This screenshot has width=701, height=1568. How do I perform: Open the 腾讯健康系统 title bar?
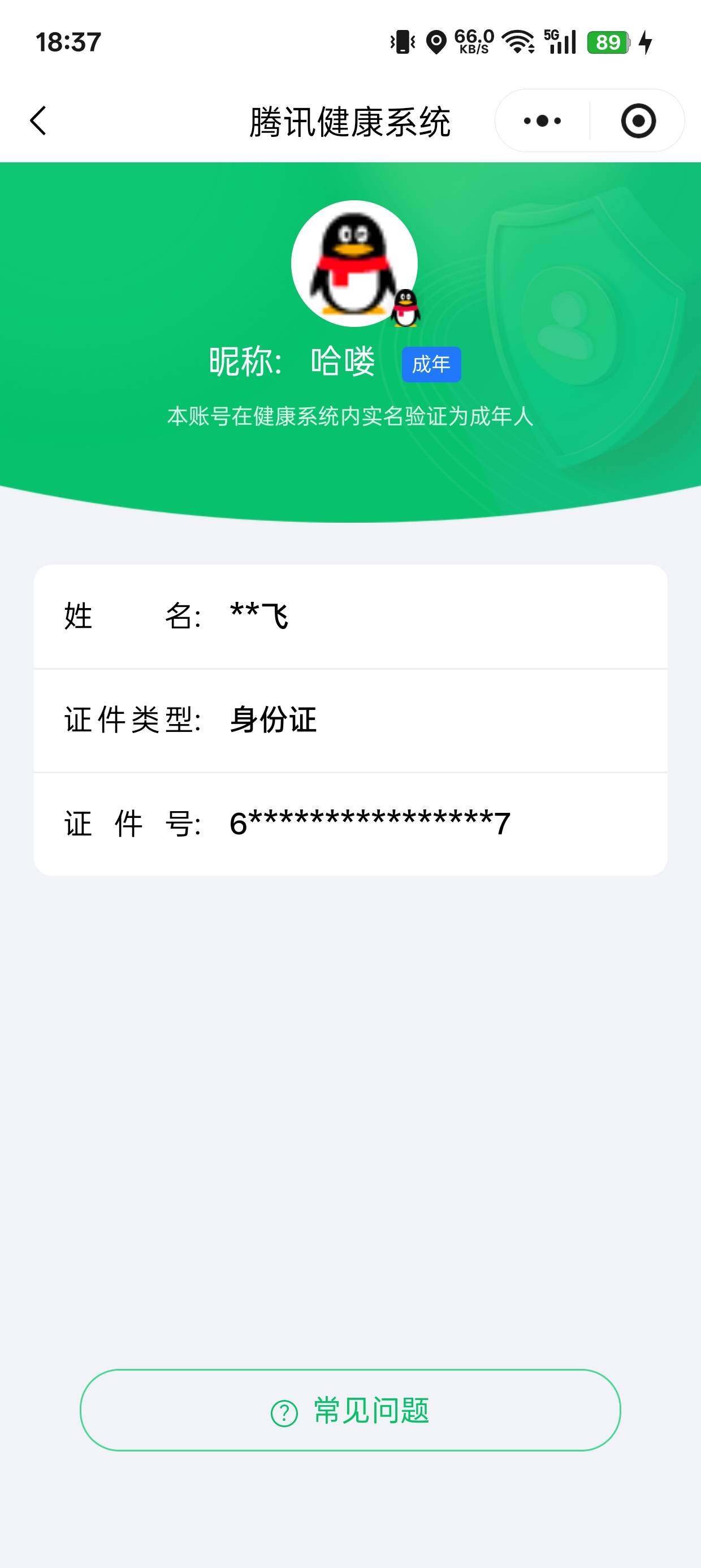click(350, 120)
